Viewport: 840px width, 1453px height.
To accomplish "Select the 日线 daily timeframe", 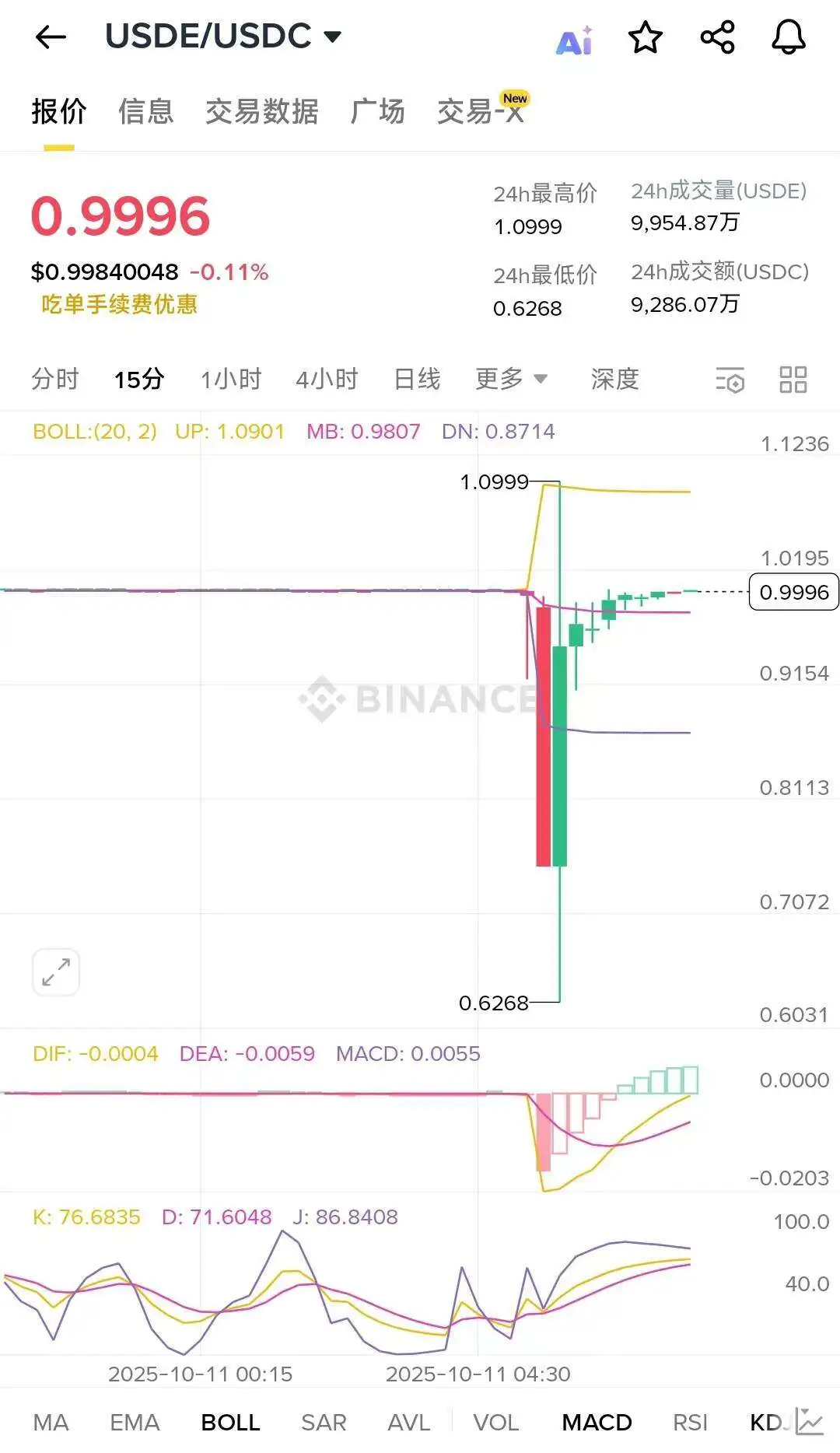I will click(418, 380).
